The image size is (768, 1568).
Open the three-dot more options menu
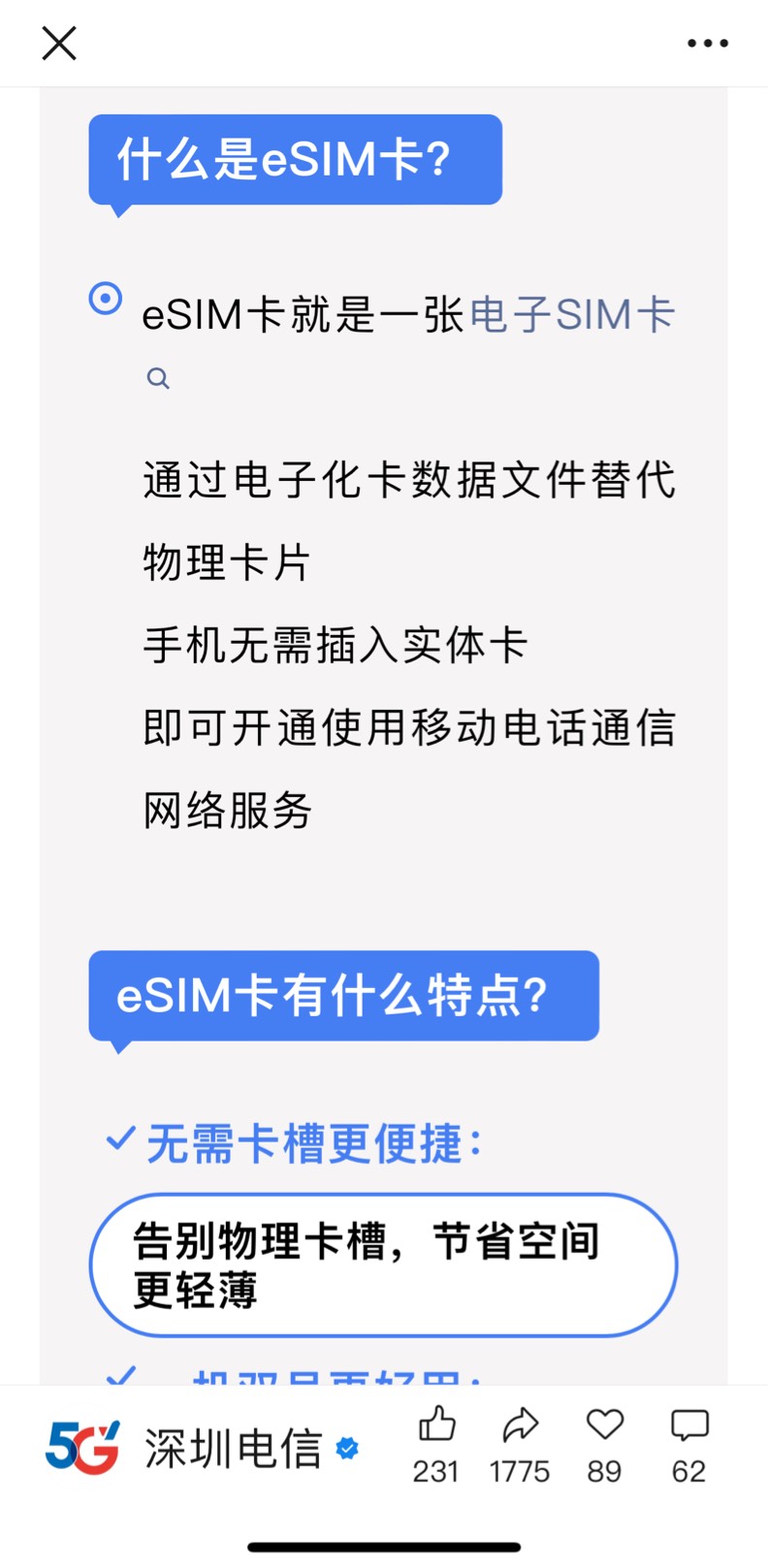(x=707, y=43)
